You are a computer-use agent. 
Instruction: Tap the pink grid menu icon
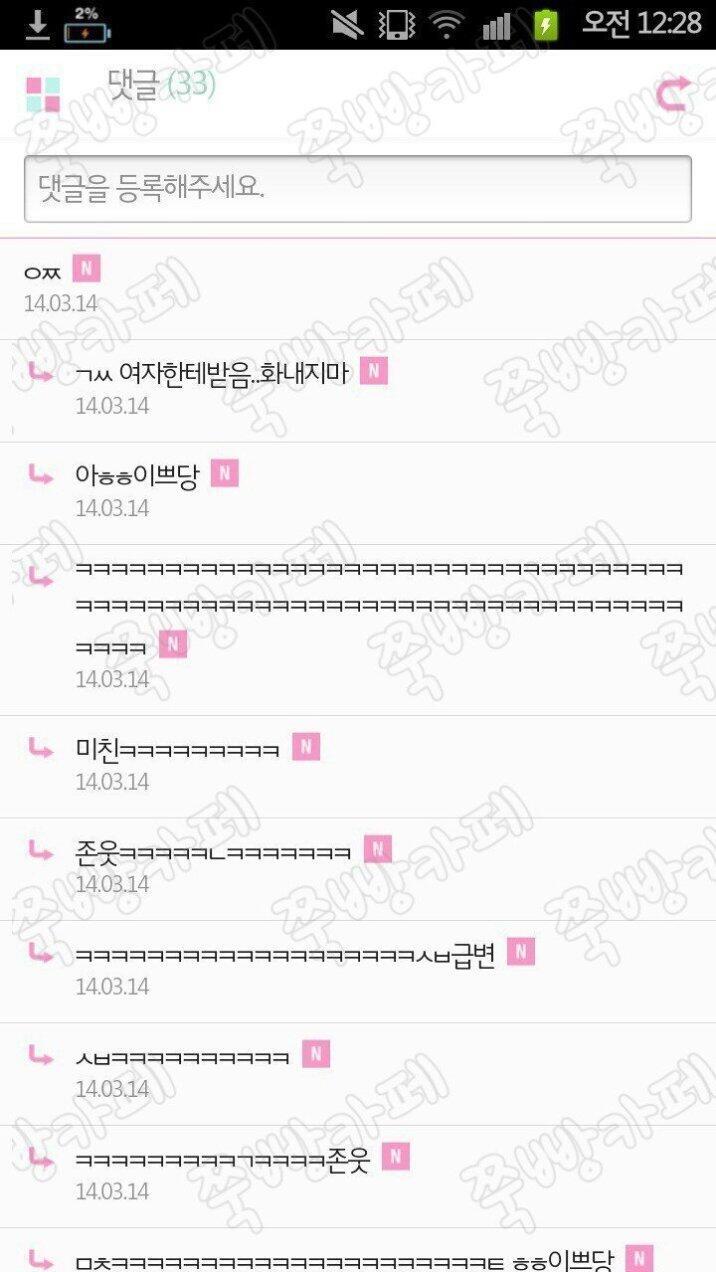(43, 94)
